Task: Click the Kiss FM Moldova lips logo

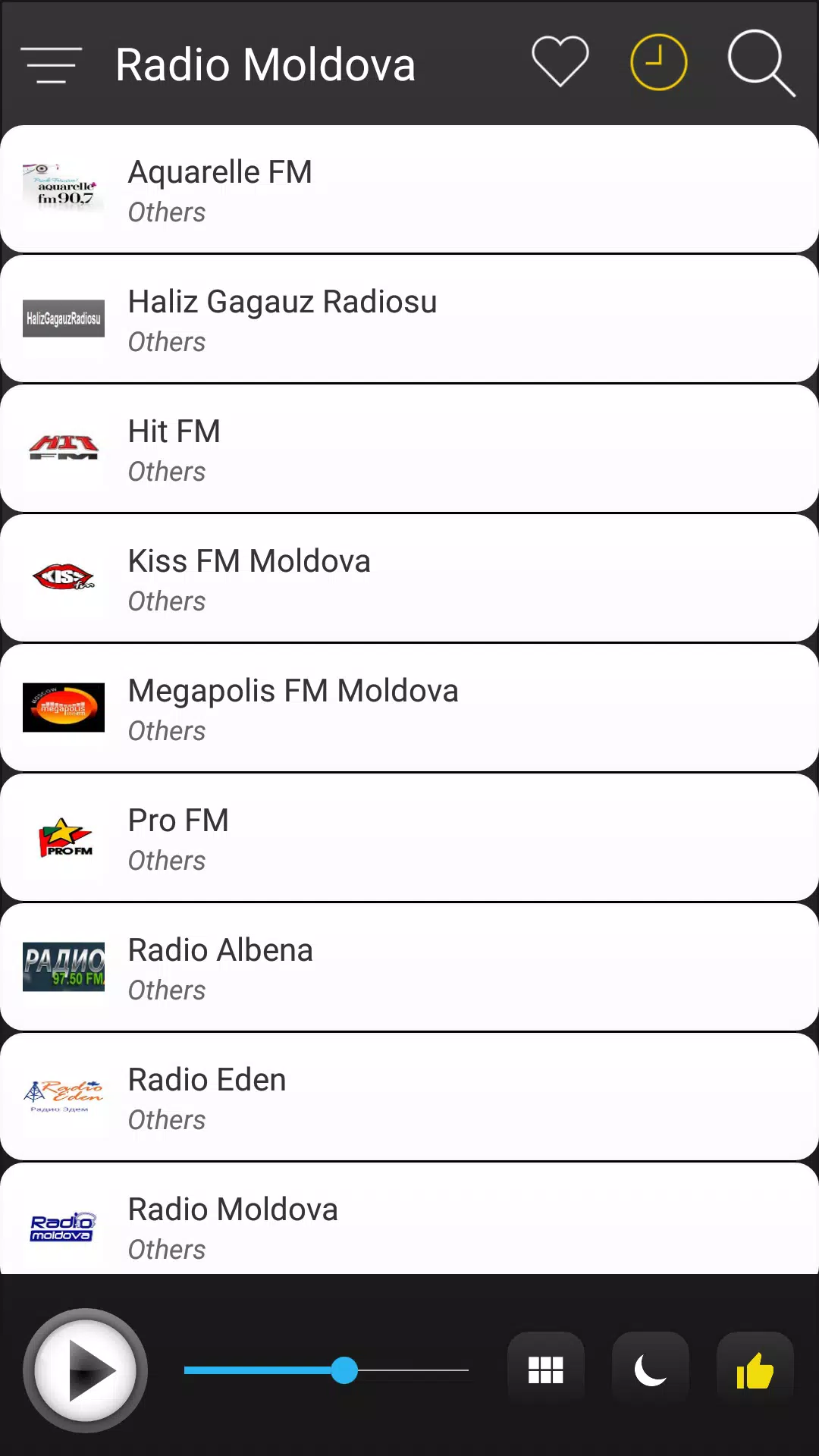Action: point(63,578)
